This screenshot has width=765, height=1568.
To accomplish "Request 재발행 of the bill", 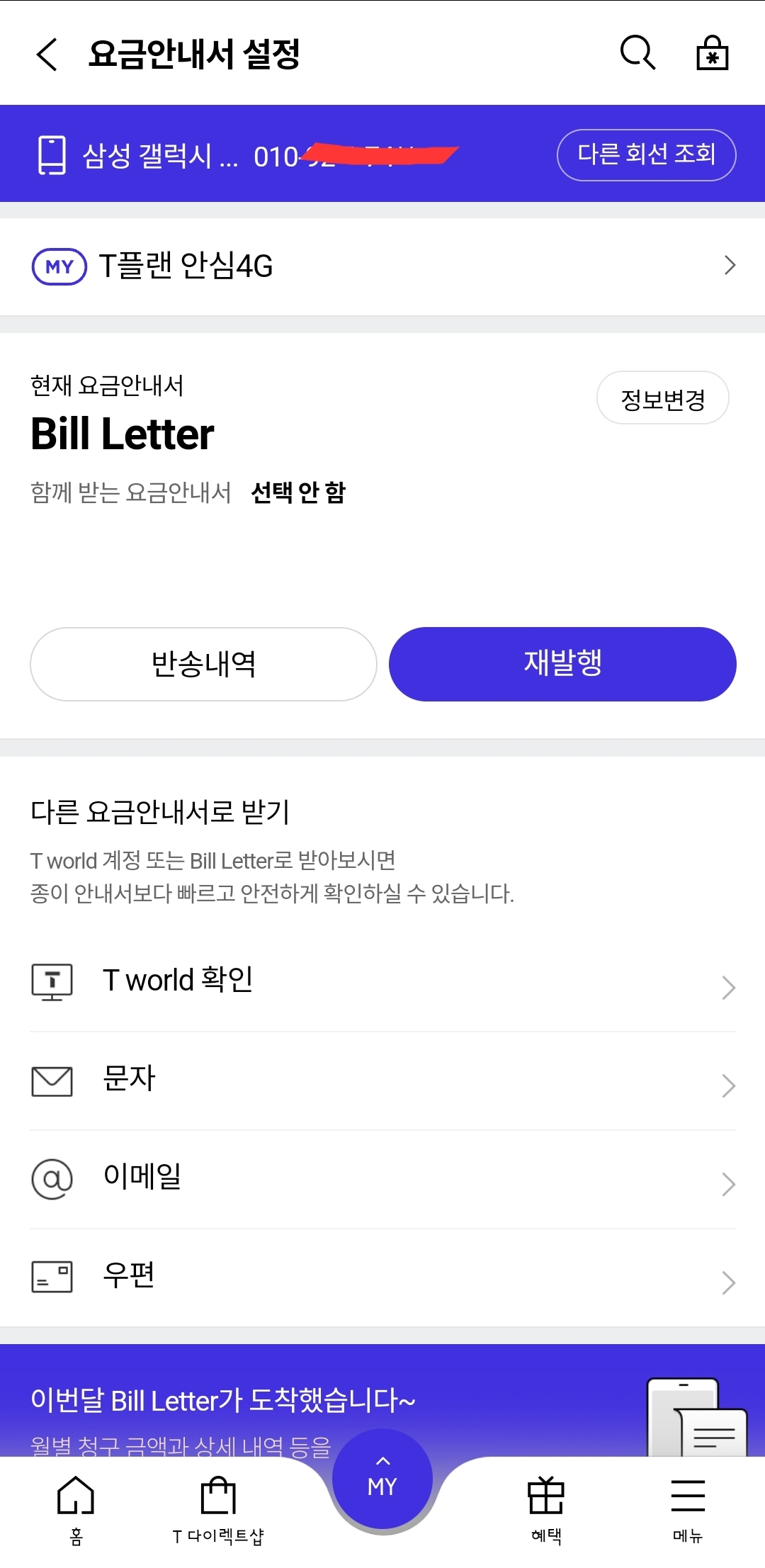I will pyautogui.click(x=562, y=664).
